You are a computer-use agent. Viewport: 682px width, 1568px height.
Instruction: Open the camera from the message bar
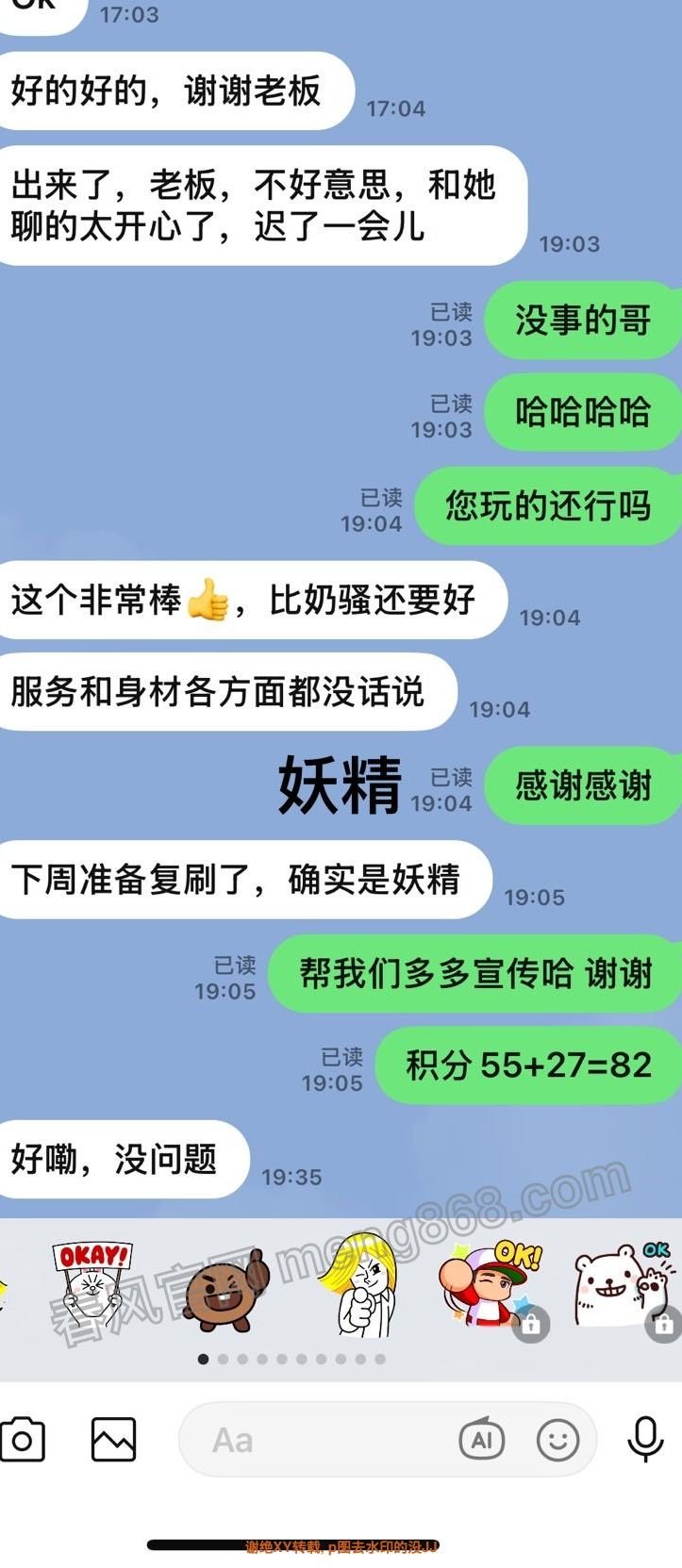23,1440
